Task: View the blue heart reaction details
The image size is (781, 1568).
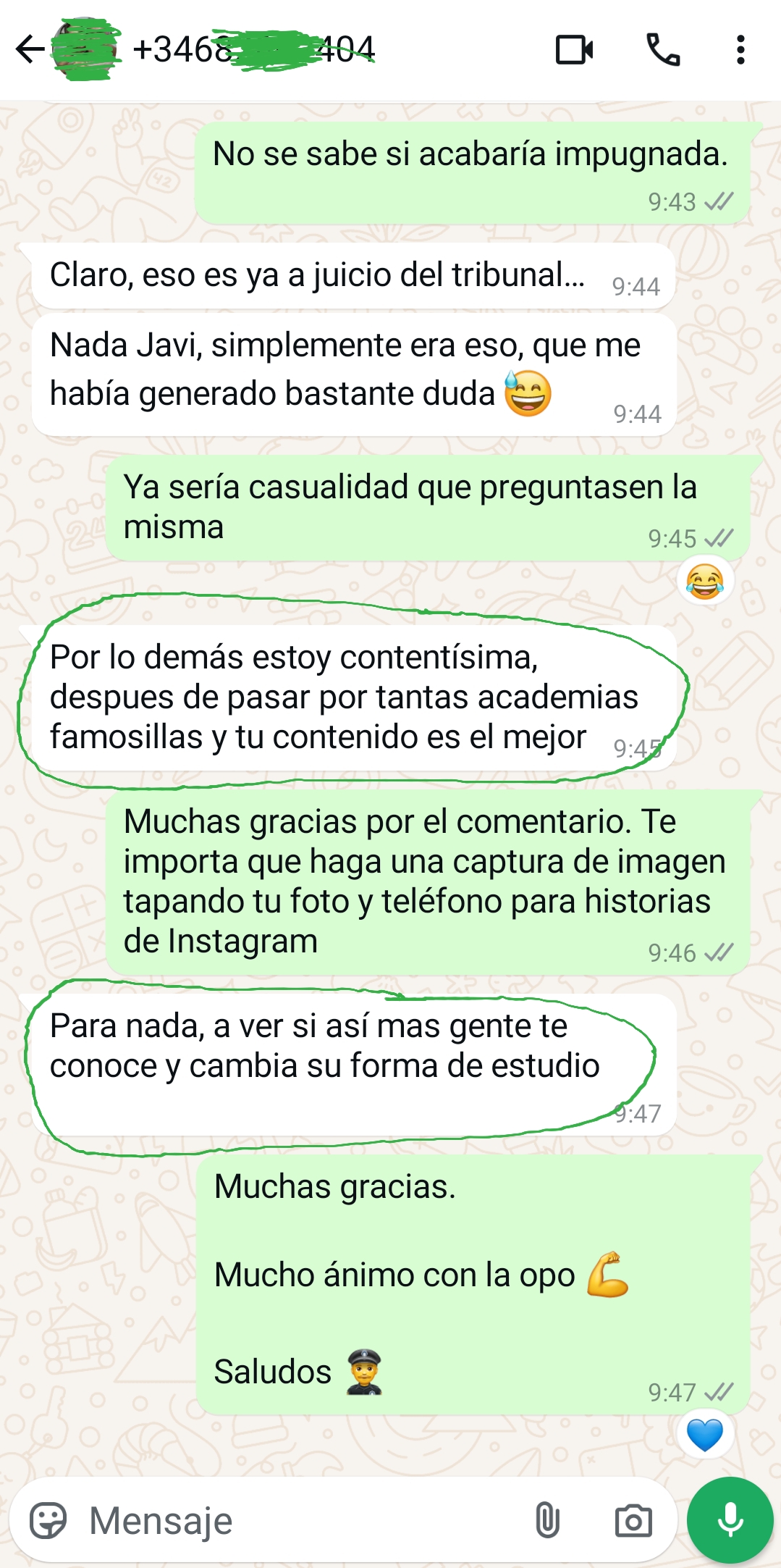Action: tap(705, 1435)
